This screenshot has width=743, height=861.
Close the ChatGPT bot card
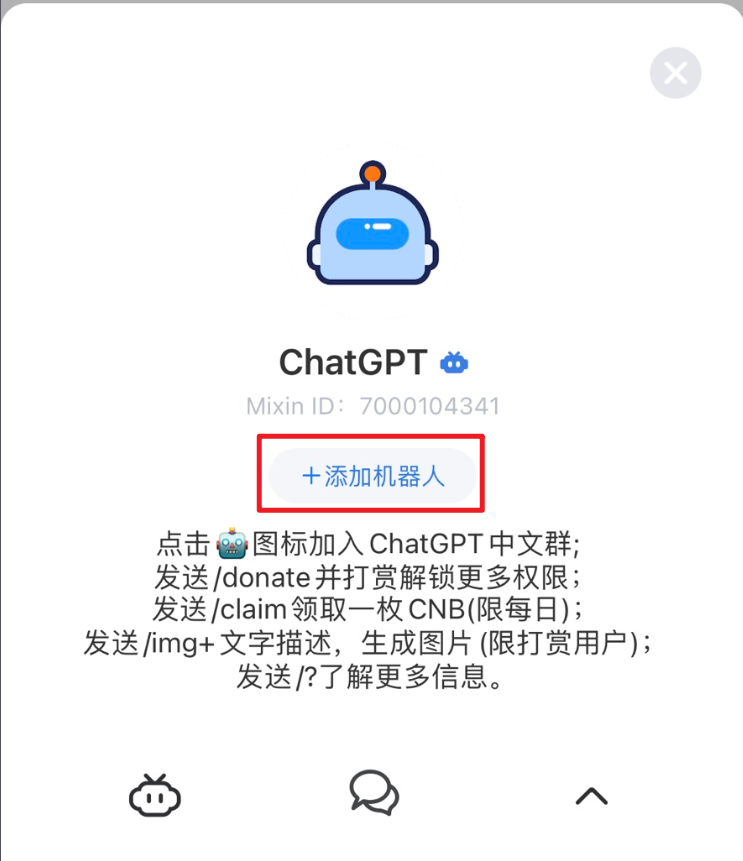(675, 73)
